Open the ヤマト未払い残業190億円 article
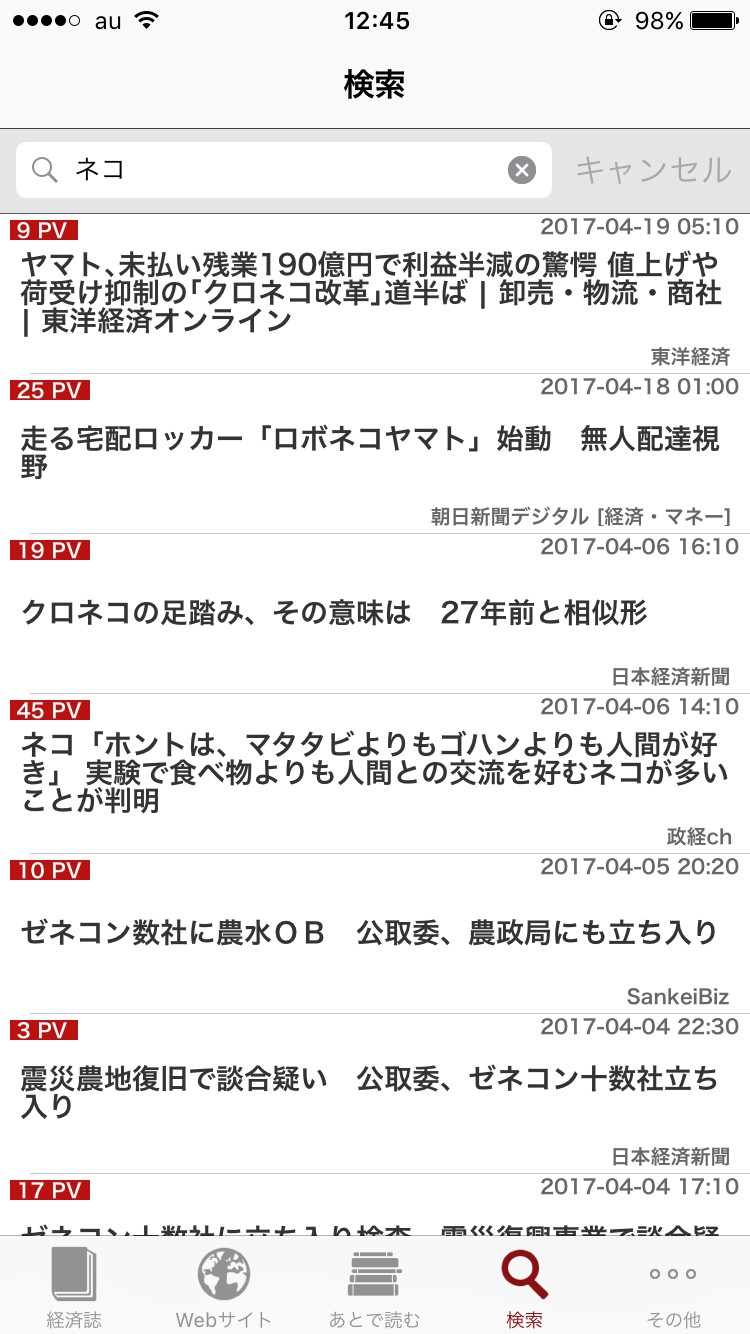This screenshot has height=1334, width=750. coord(370,293)
